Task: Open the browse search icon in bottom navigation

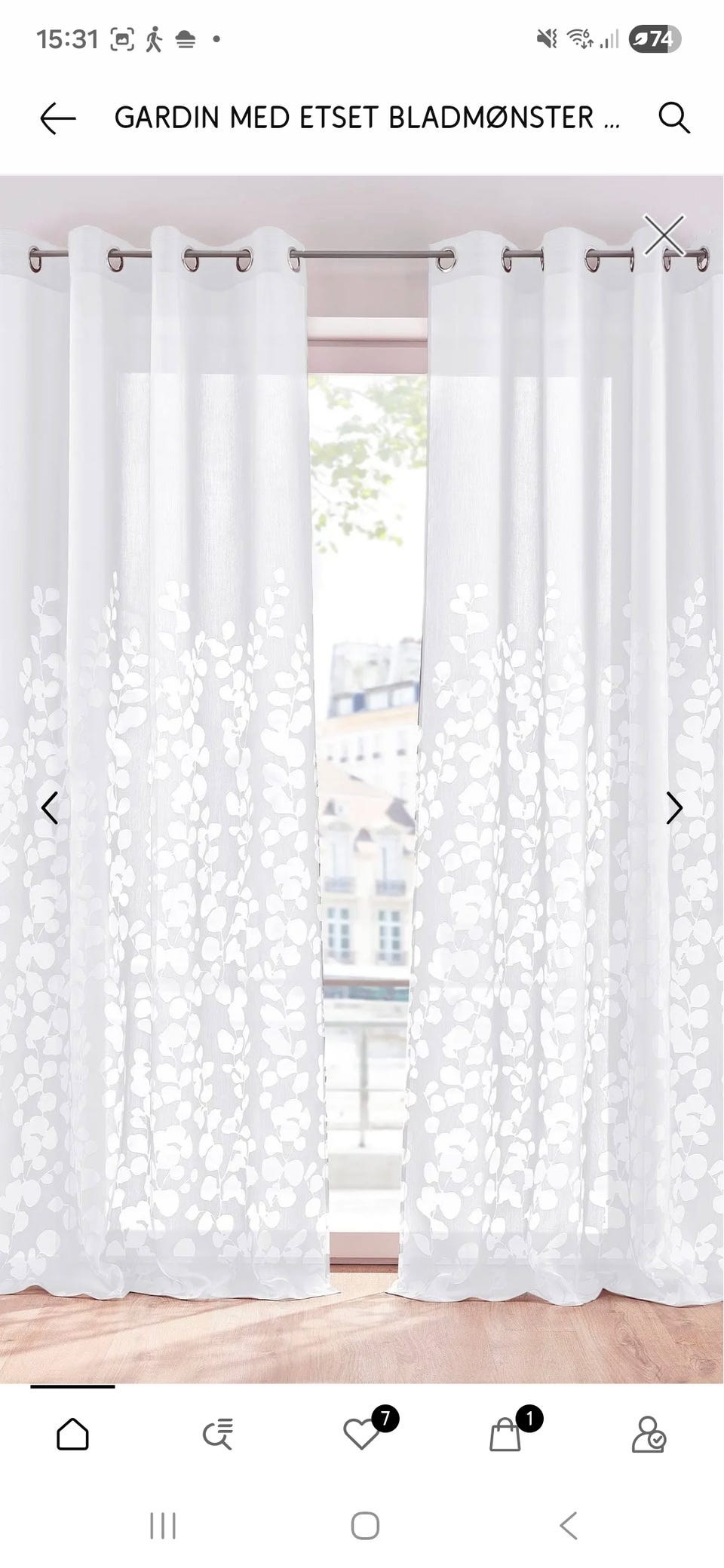Action: coord(219,1433)
